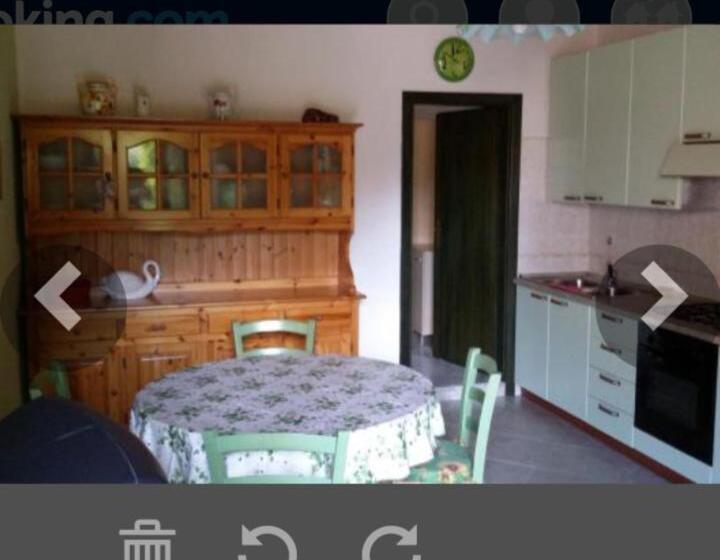Go to the previous photo
The image size is (720, 560).
pyautogui.click(x=59, y=296)
